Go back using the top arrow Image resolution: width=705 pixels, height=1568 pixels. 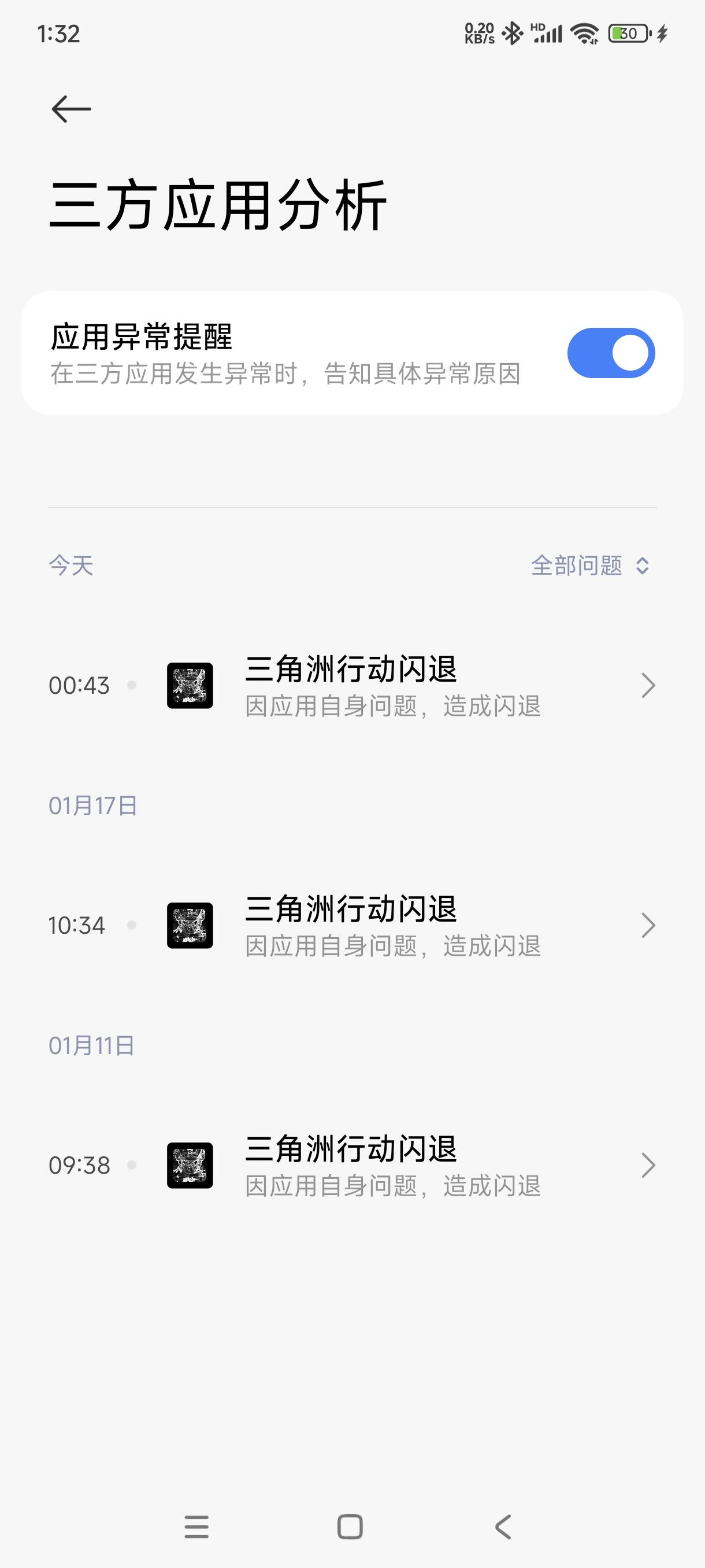71,109
